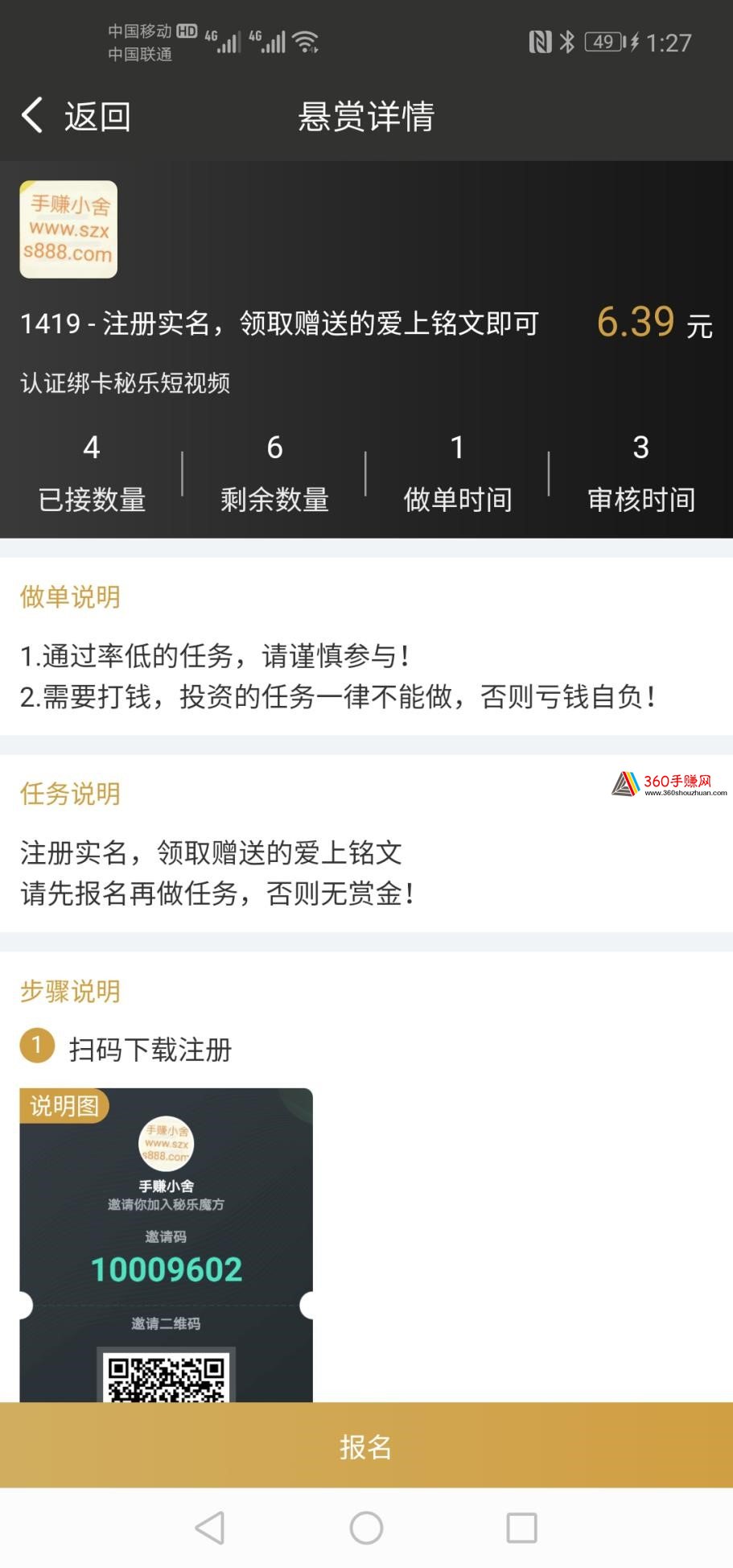Viewport: 733px width, 1568px height.
Task: Open the recent apps view
Action: click(521, 1528)
